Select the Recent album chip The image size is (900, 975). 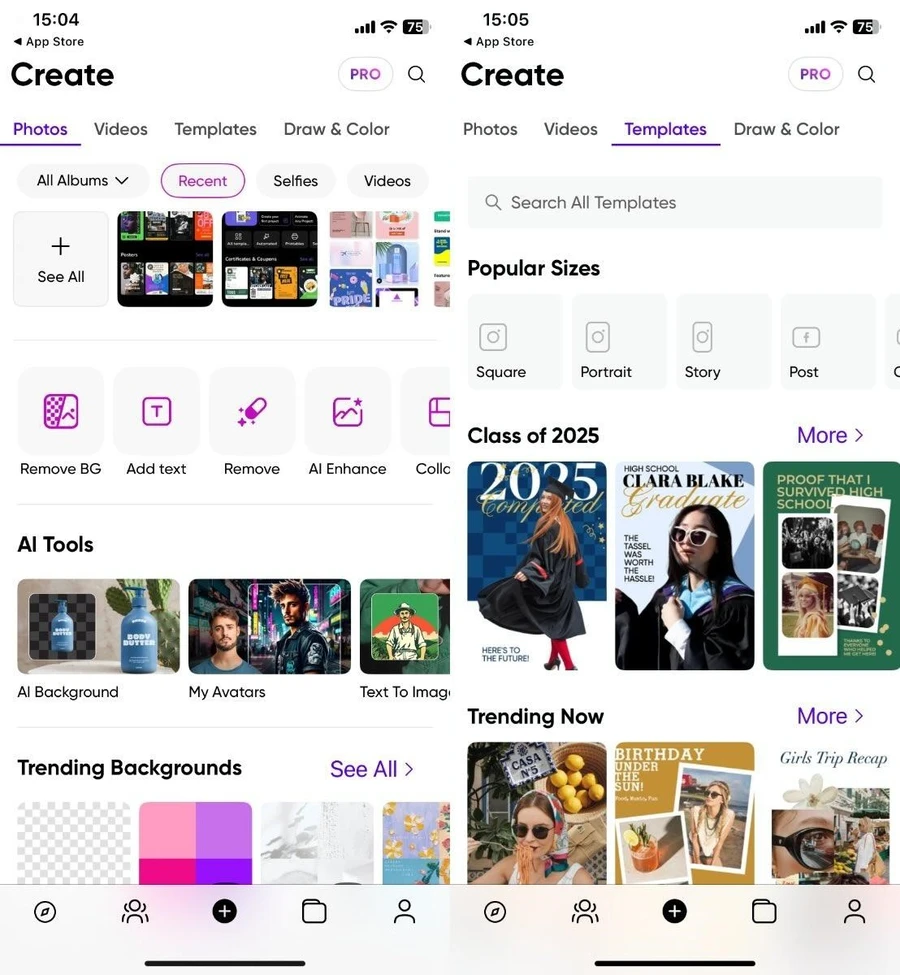click(x=202, y=181)
